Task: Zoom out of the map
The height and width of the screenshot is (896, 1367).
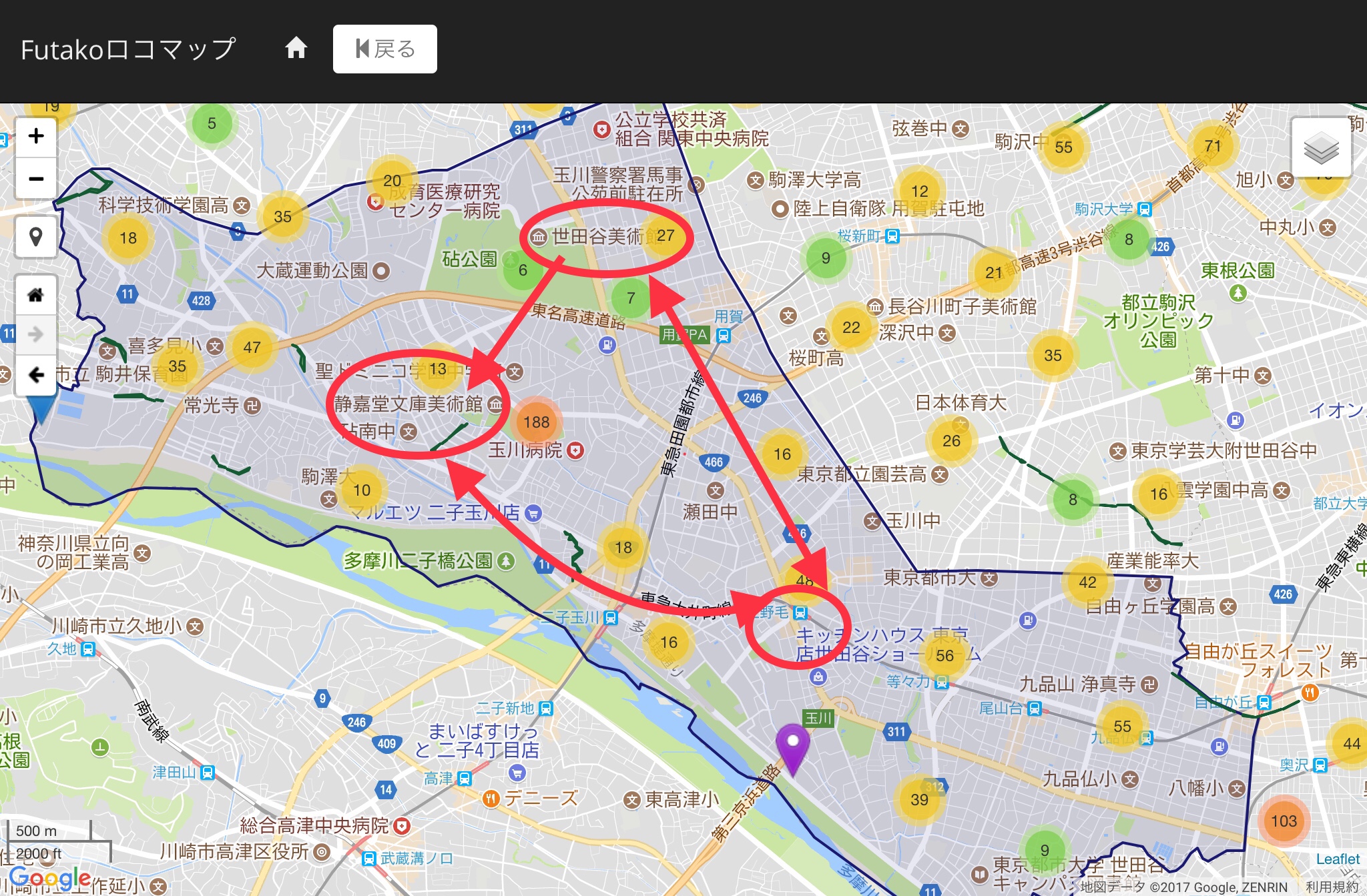Action: [x=36, y=178]
